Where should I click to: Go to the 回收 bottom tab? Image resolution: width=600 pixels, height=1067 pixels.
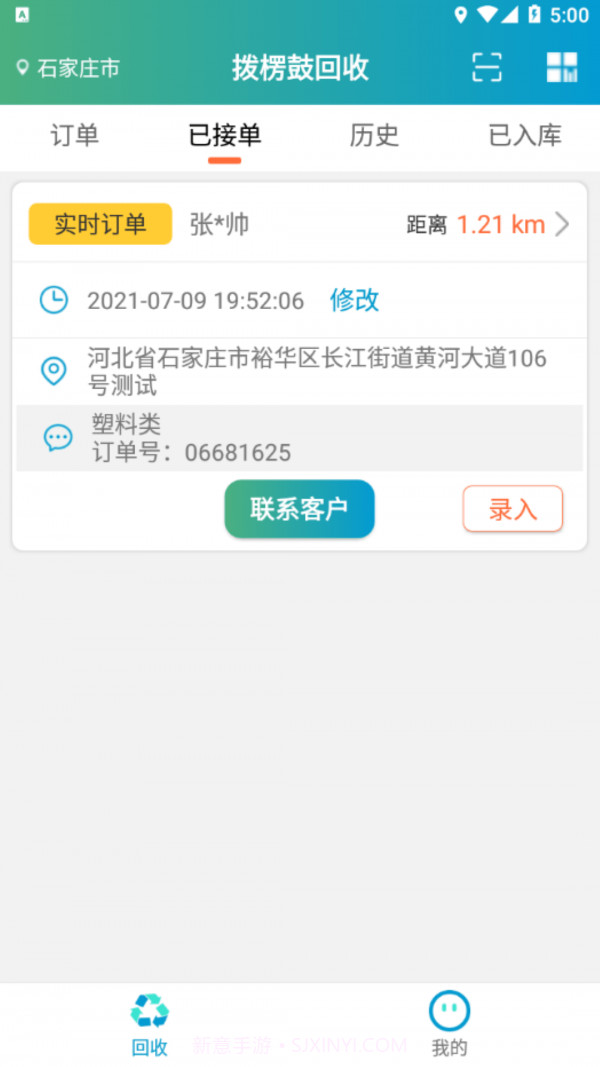click(x=150, y=1024)
